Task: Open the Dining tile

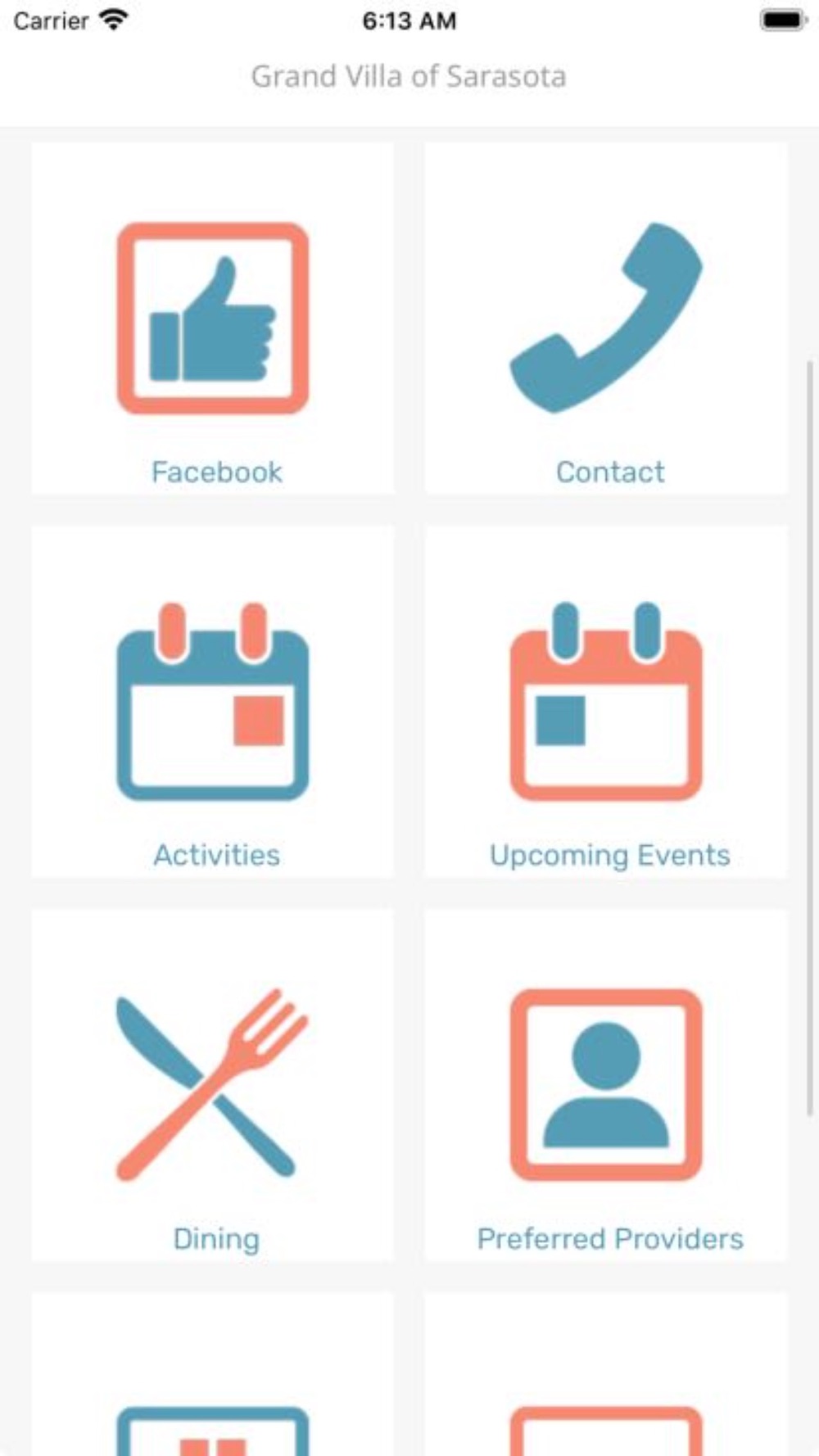Action: coord(213,1085)
